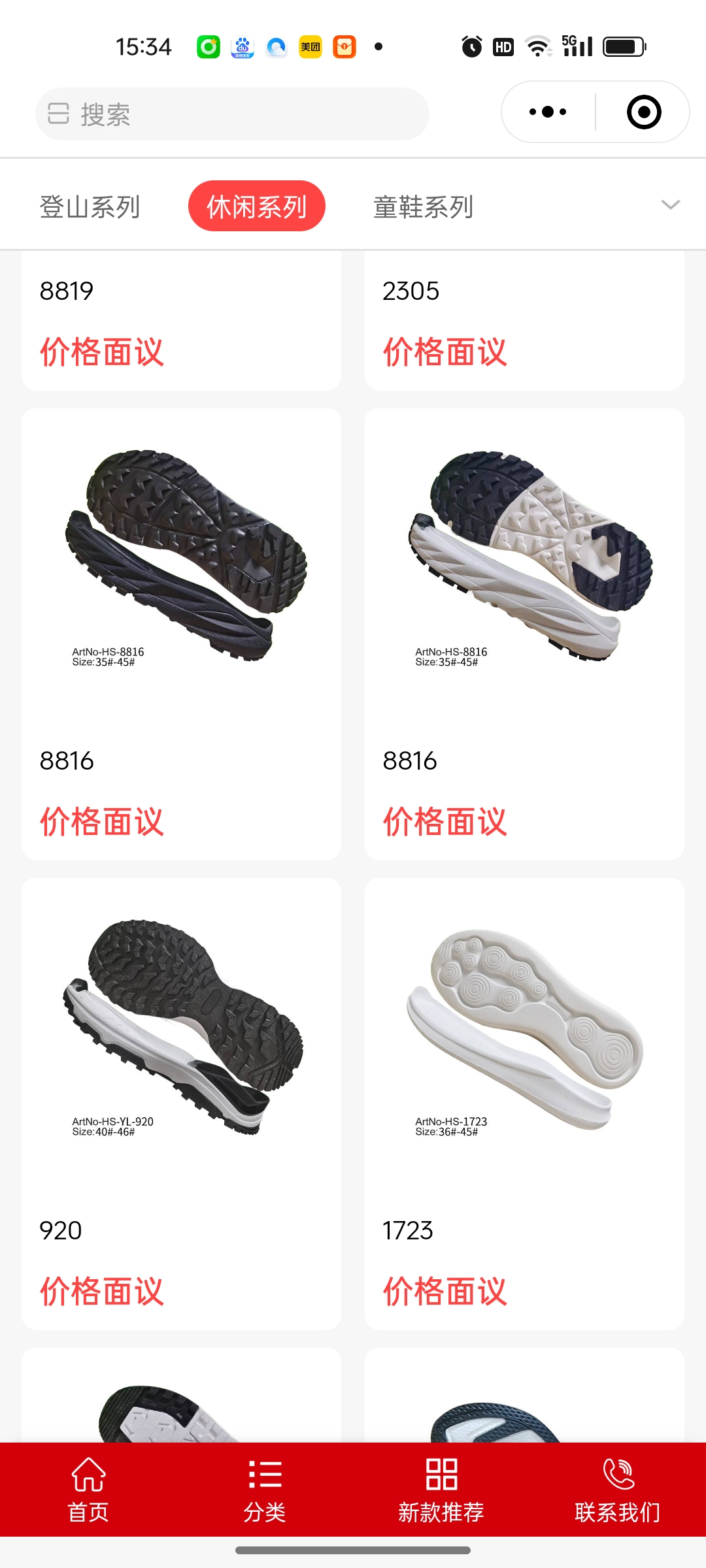The image size is (706, 1568).
Task: Switch to the 登山系列 tab
Action: [90, 207]
